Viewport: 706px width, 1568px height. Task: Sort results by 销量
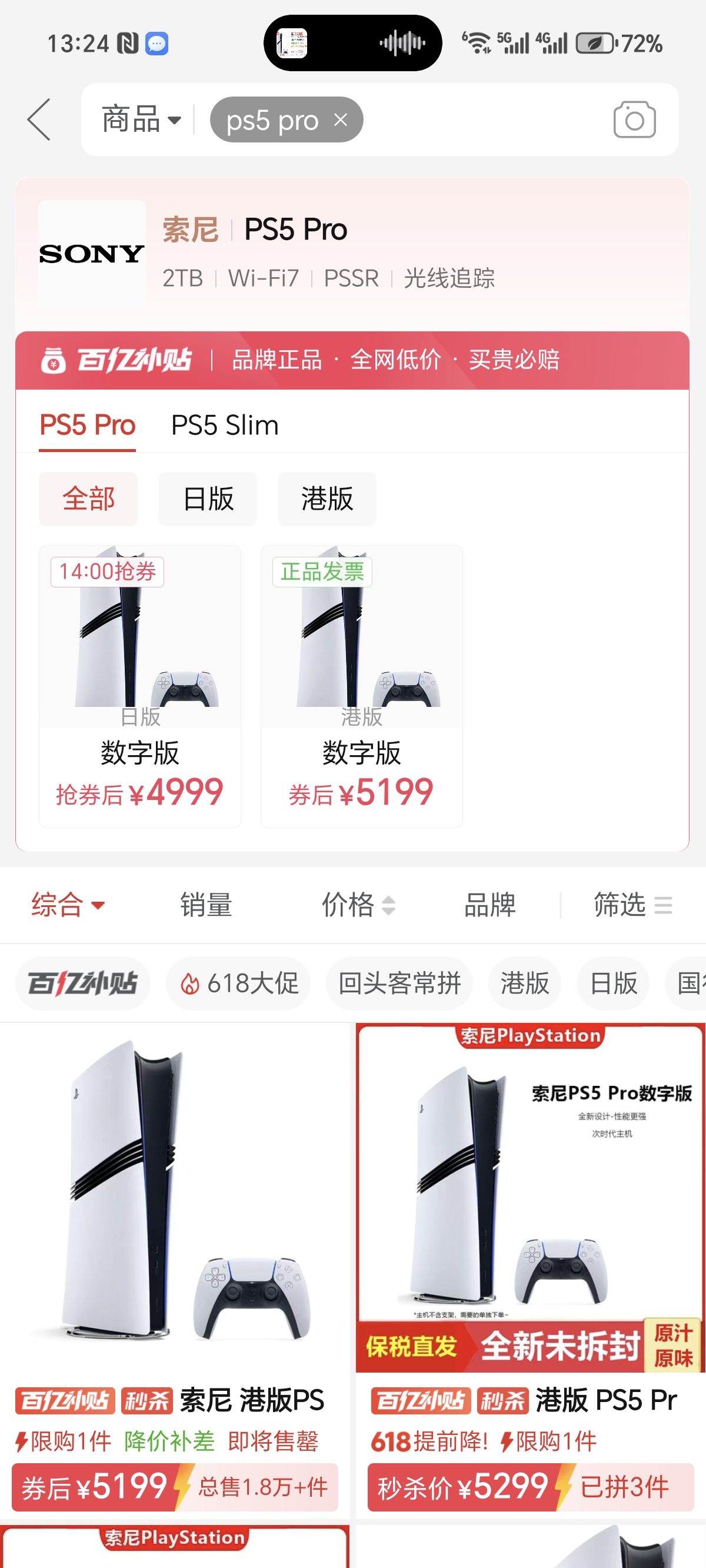[x=206, y=905]
